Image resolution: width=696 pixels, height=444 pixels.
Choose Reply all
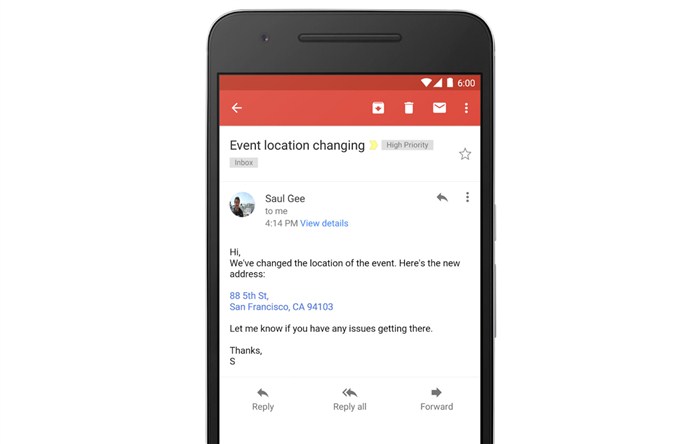pyautogui.click(x=349, y=399)
